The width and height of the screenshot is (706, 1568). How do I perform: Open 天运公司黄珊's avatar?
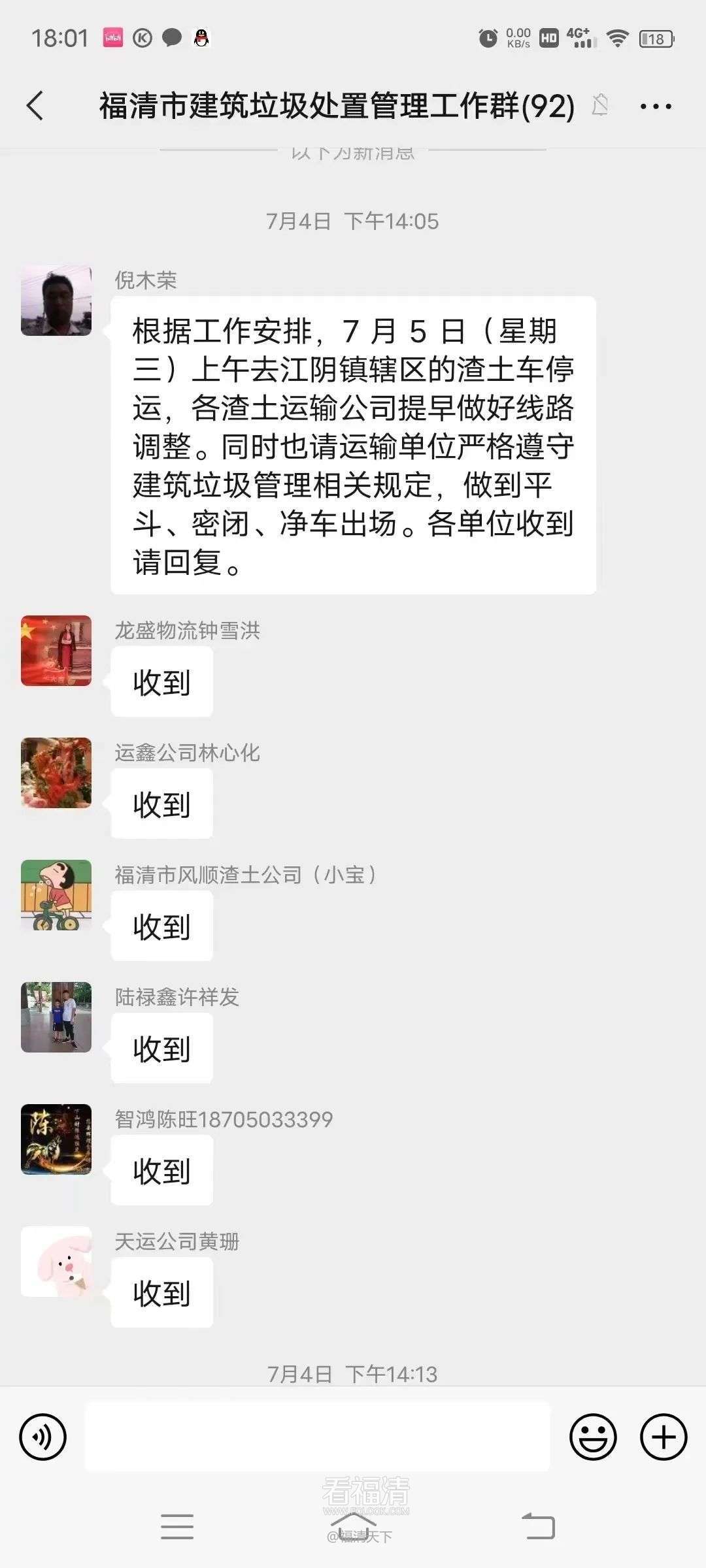[x=56, y=1262]
